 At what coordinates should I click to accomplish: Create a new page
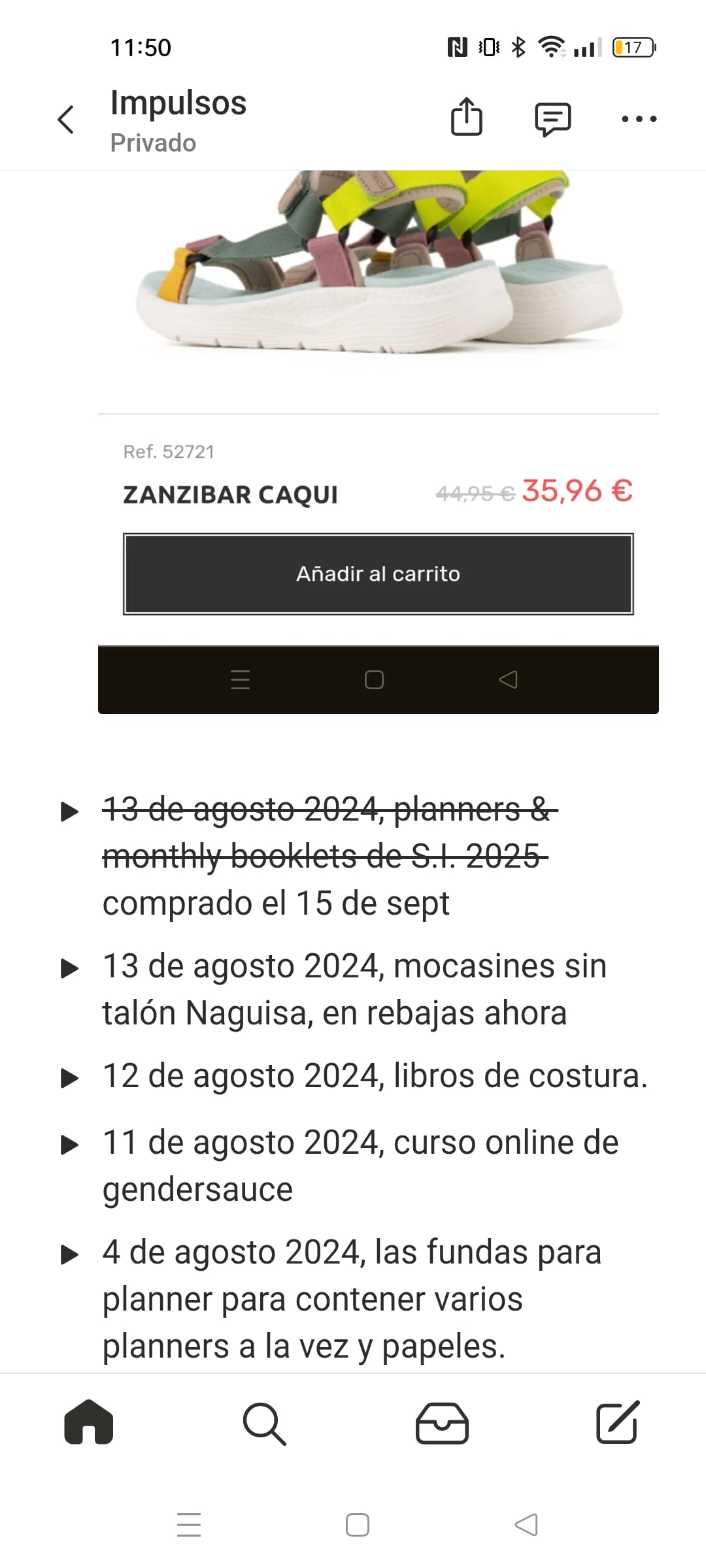[617, 1422]
